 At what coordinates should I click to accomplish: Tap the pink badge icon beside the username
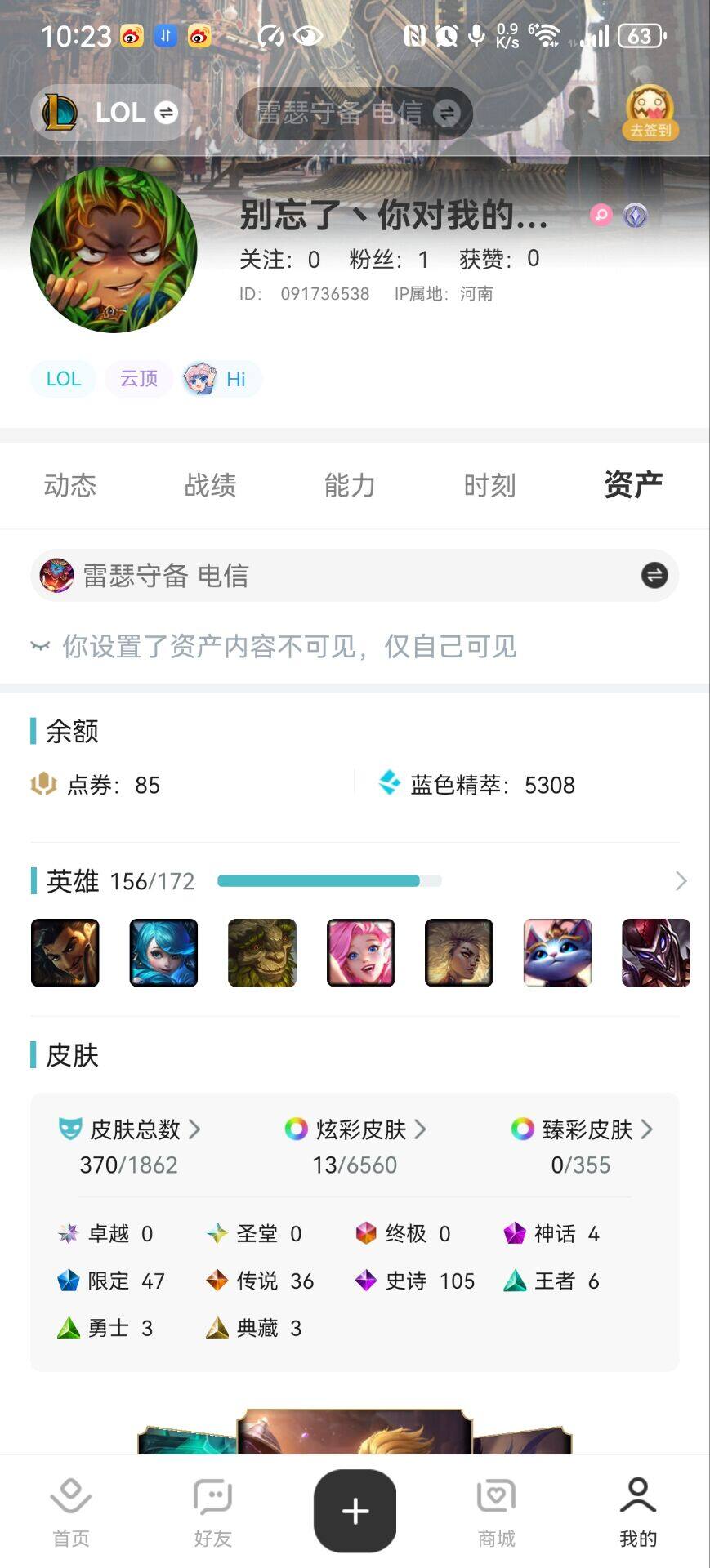pos(602,216)
